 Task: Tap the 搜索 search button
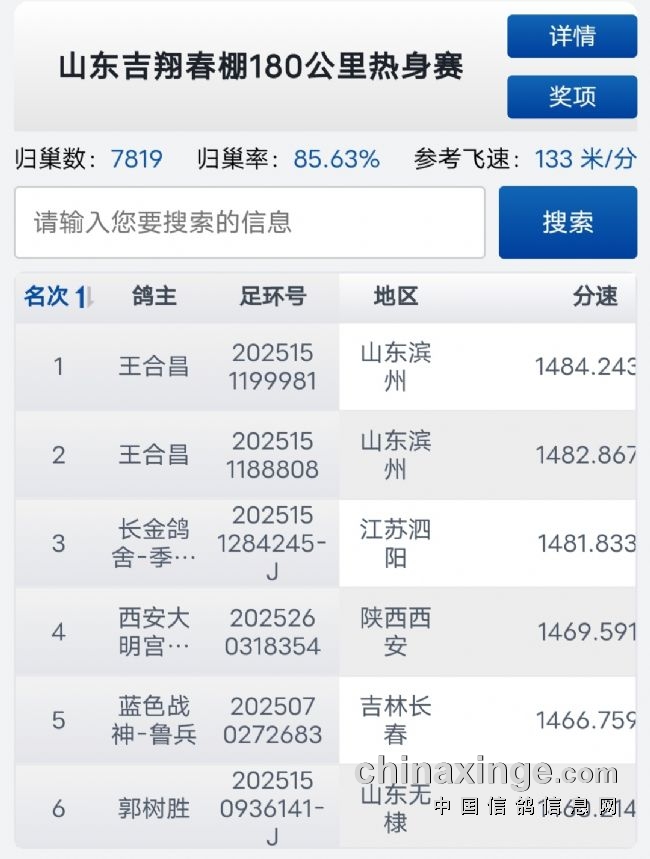click(567, 222)
